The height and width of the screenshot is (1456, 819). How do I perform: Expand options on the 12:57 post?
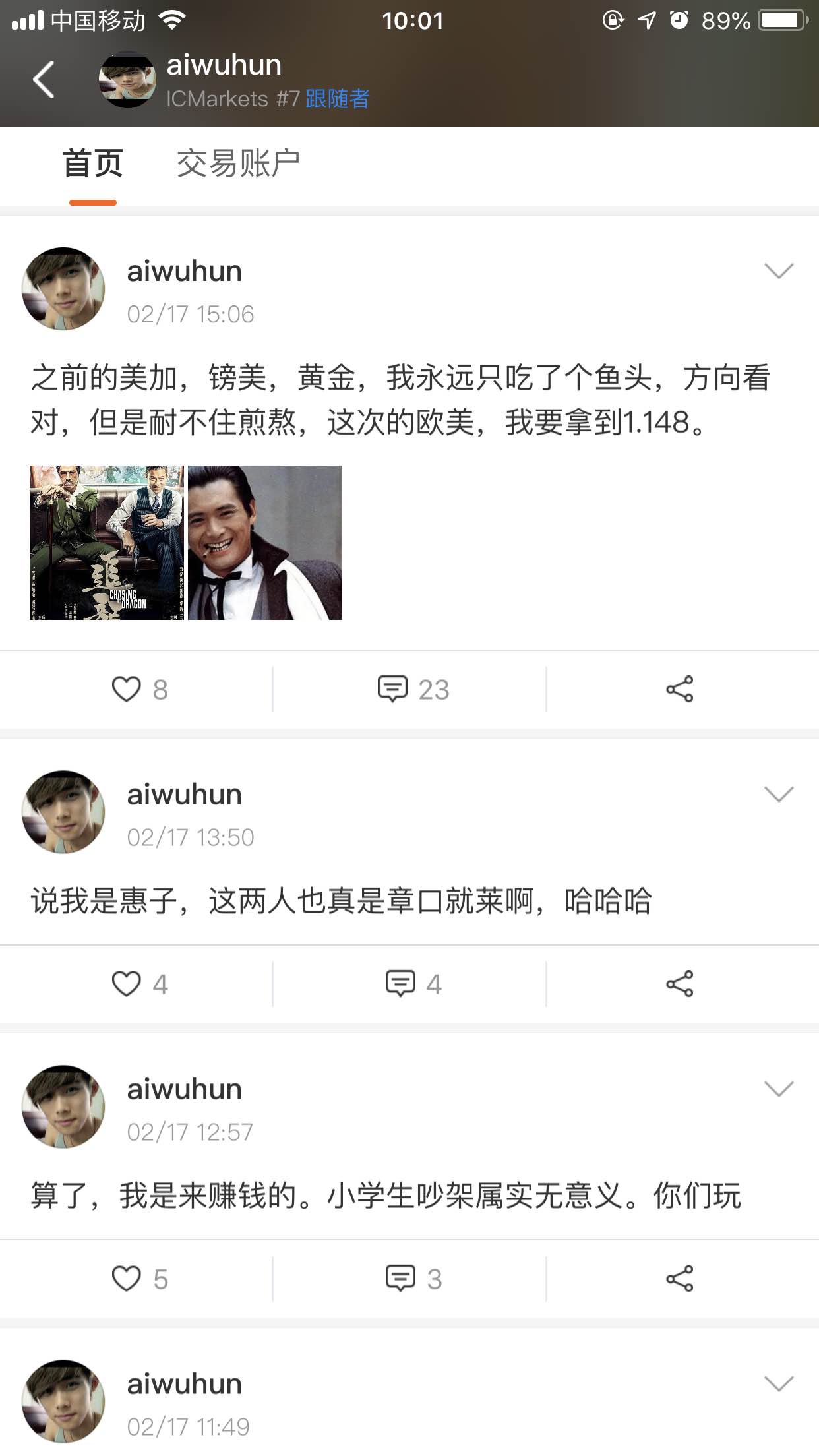tap(779, 1089)
